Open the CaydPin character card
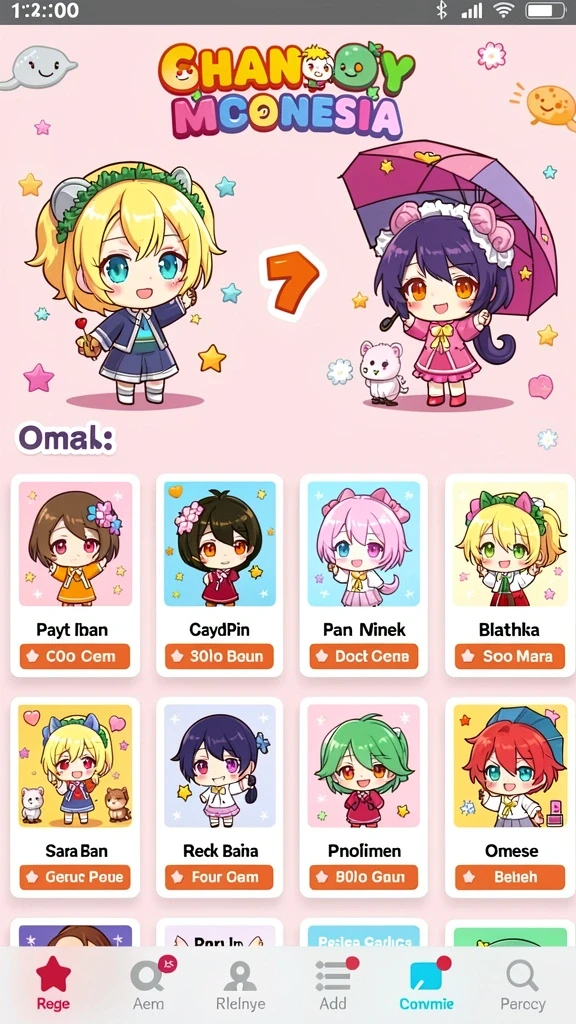Image resolution: width=576 pixels, height=1024 pixels. click(x=219, y=575)
